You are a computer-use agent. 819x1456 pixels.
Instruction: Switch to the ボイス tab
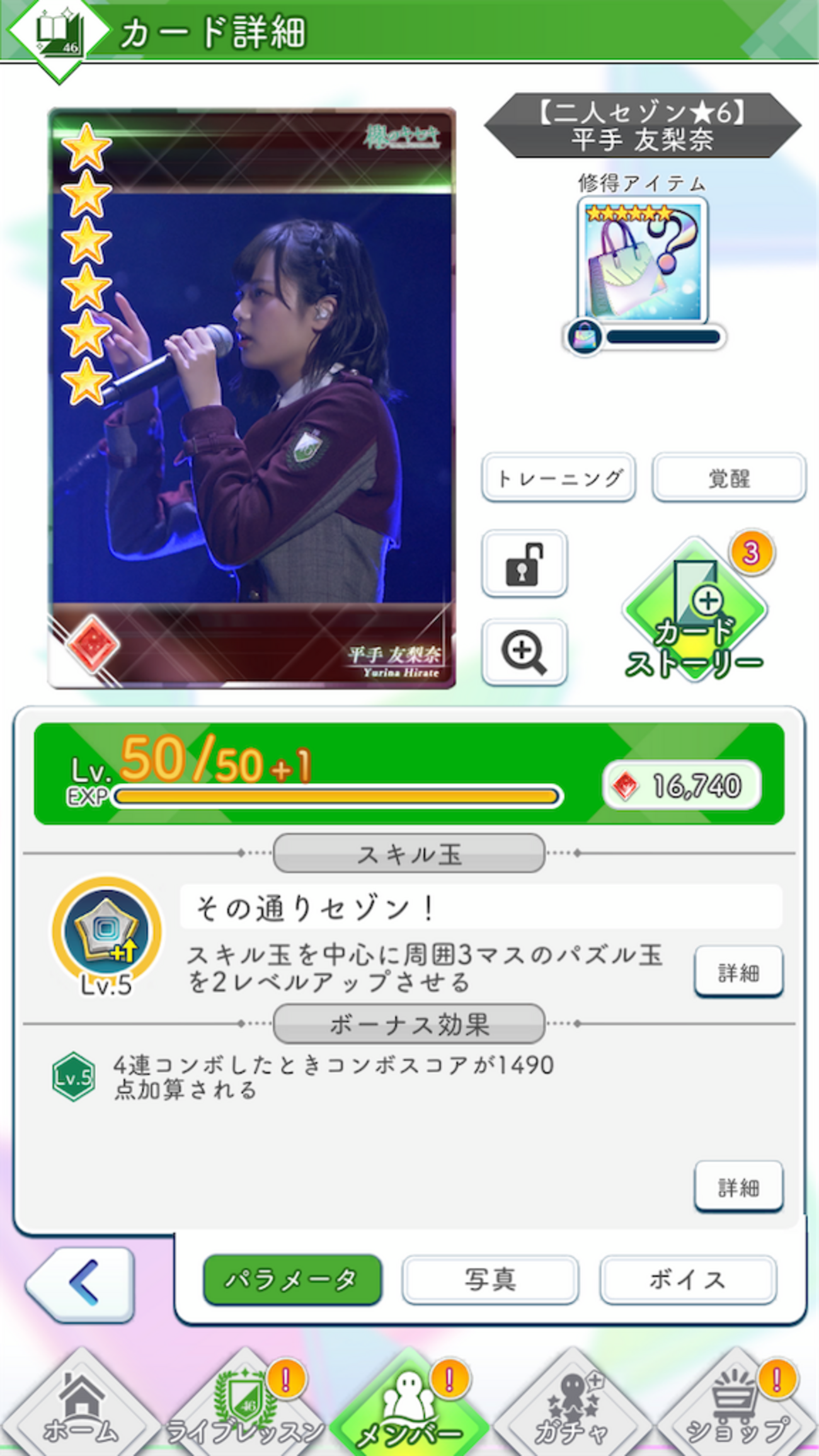(687, 1280)
